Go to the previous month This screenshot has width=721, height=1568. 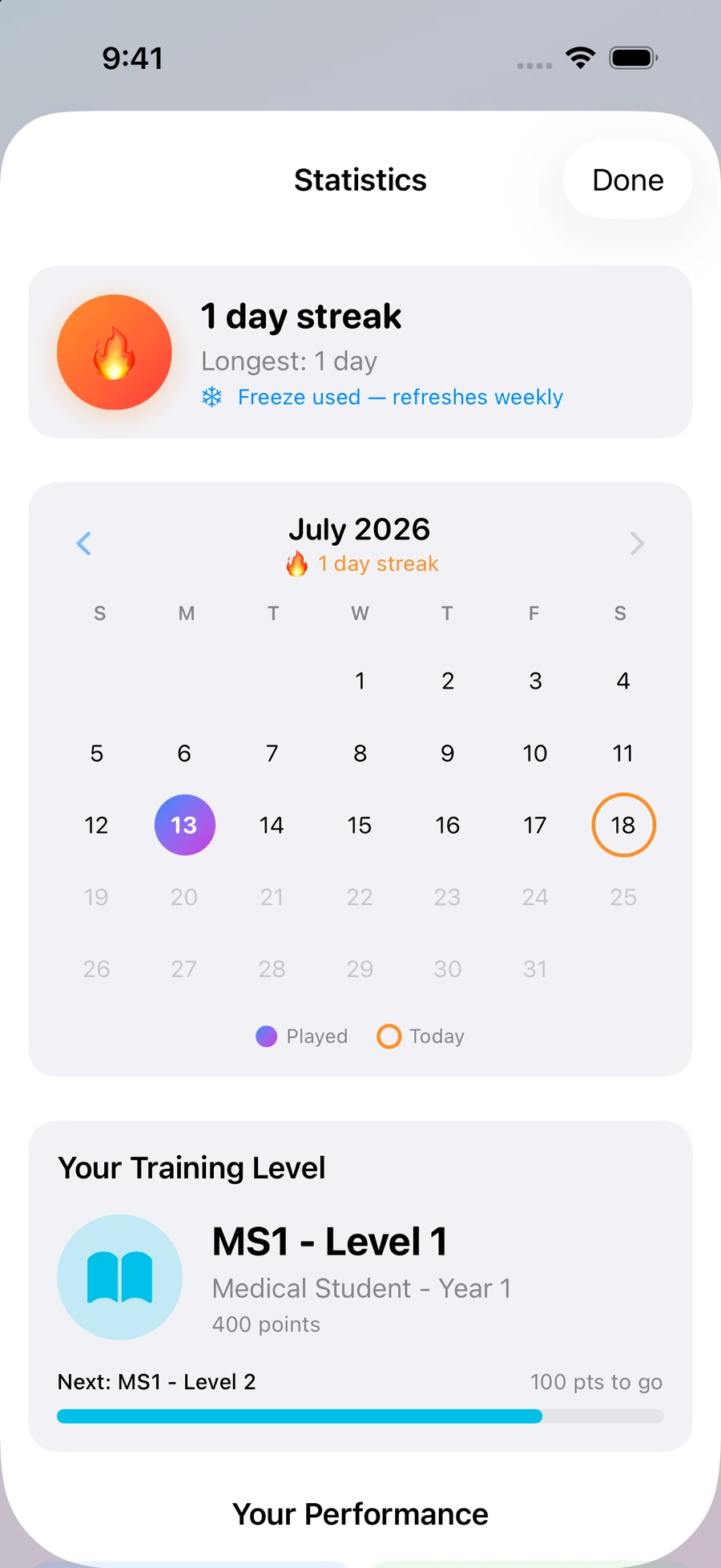click(84, 544)
